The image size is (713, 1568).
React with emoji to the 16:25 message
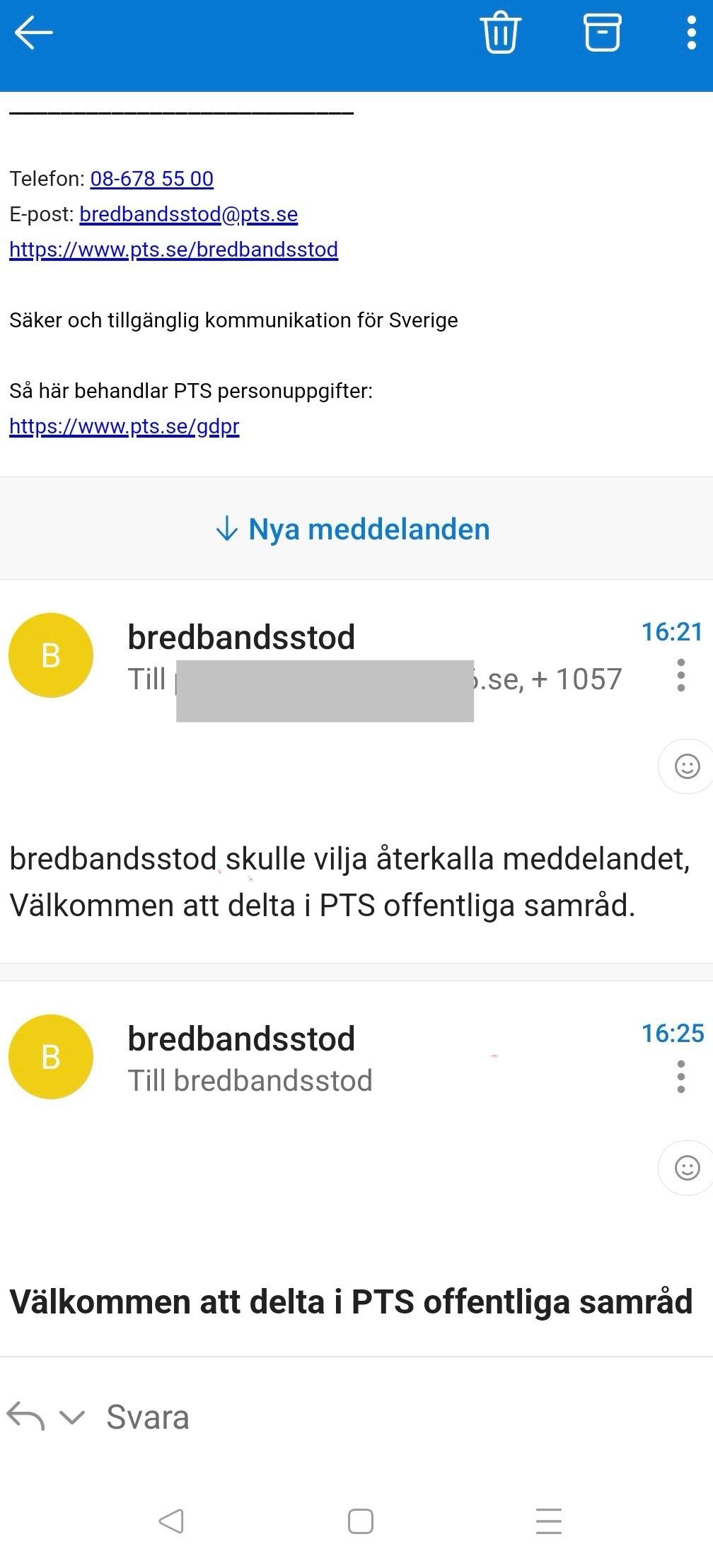tap(687, 1167)
